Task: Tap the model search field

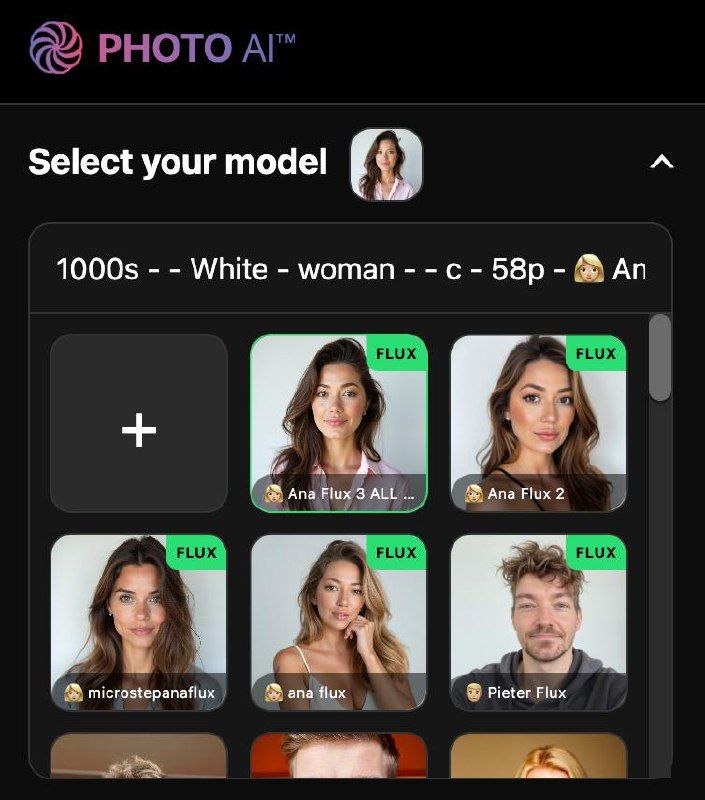Action: click(350, 269)
